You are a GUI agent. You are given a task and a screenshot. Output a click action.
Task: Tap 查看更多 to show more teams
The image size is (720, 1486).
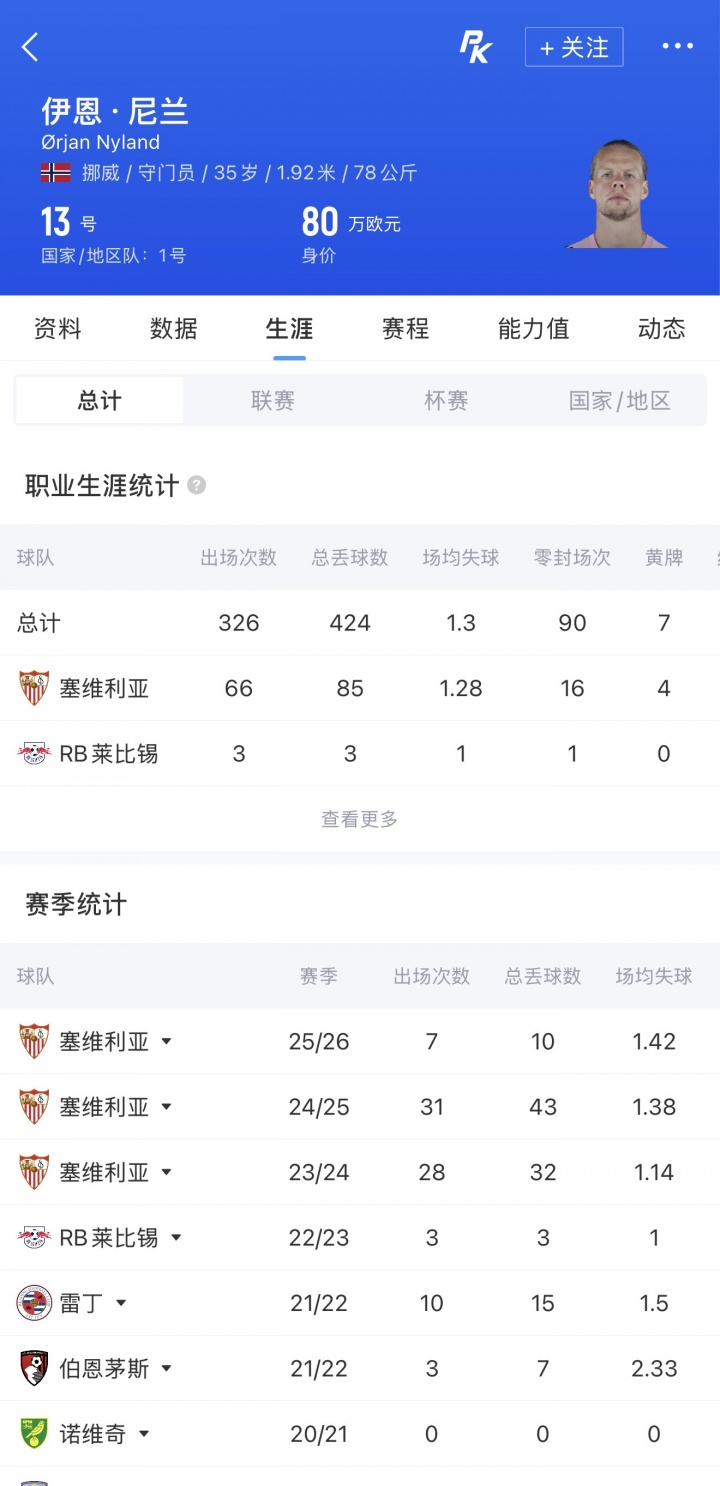(359, 819)
